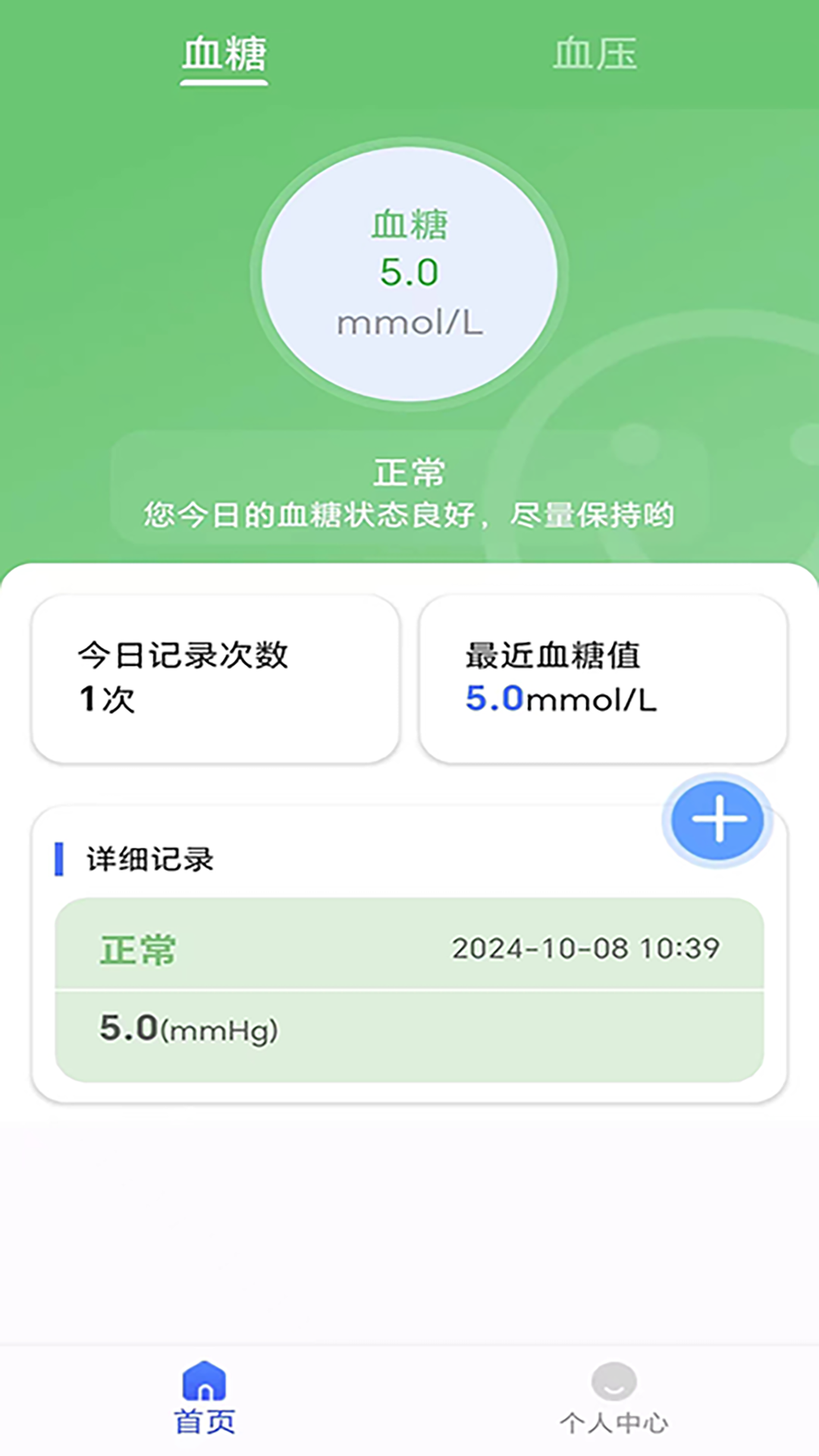Select the 血糖 tab
Viewport: 819px width, 1456px height.
224,55
